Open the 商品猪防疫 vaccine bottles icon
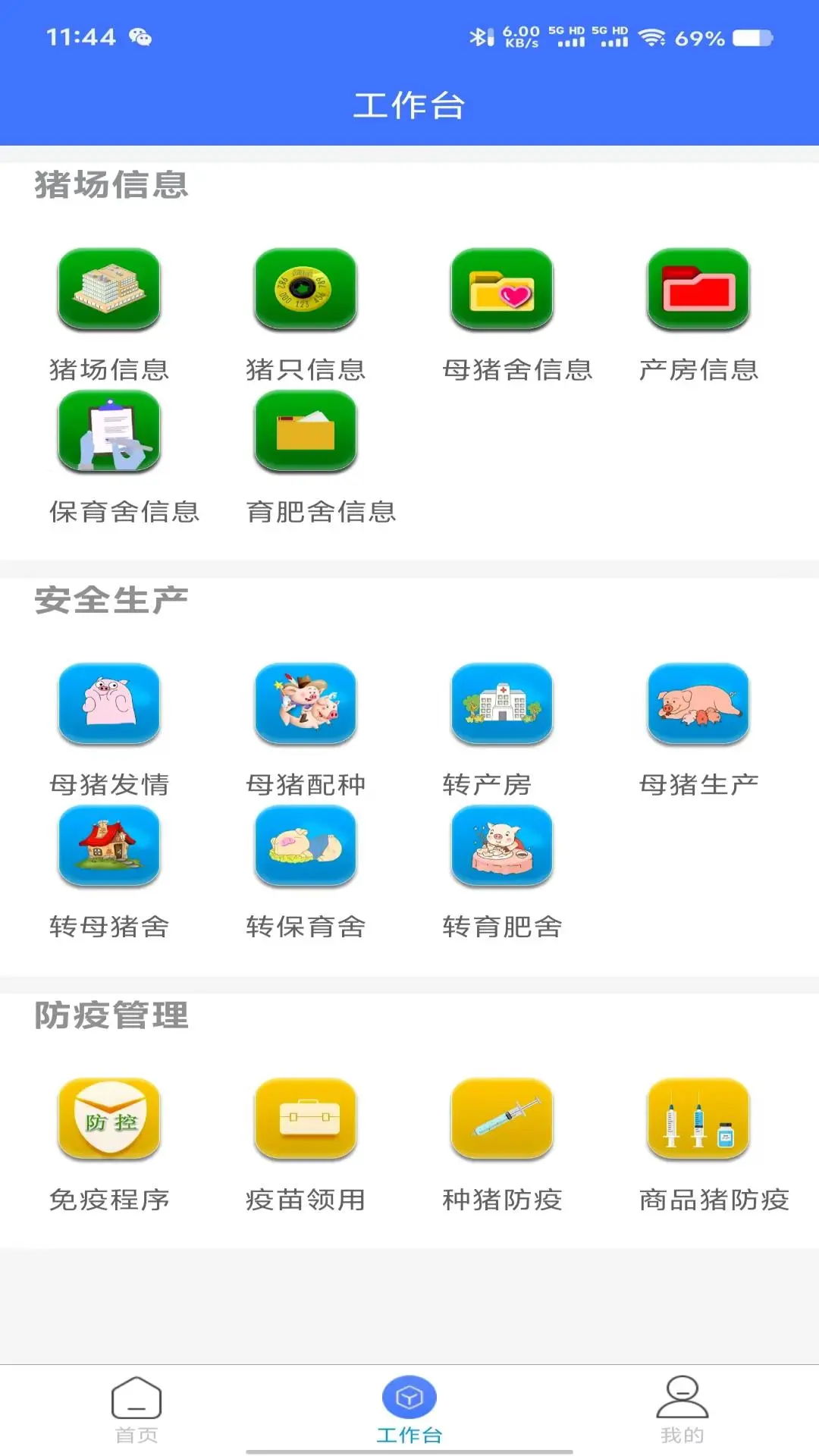Viewport: 819px width, 1456px height. pyautogui.click(x=698, y=1120)
